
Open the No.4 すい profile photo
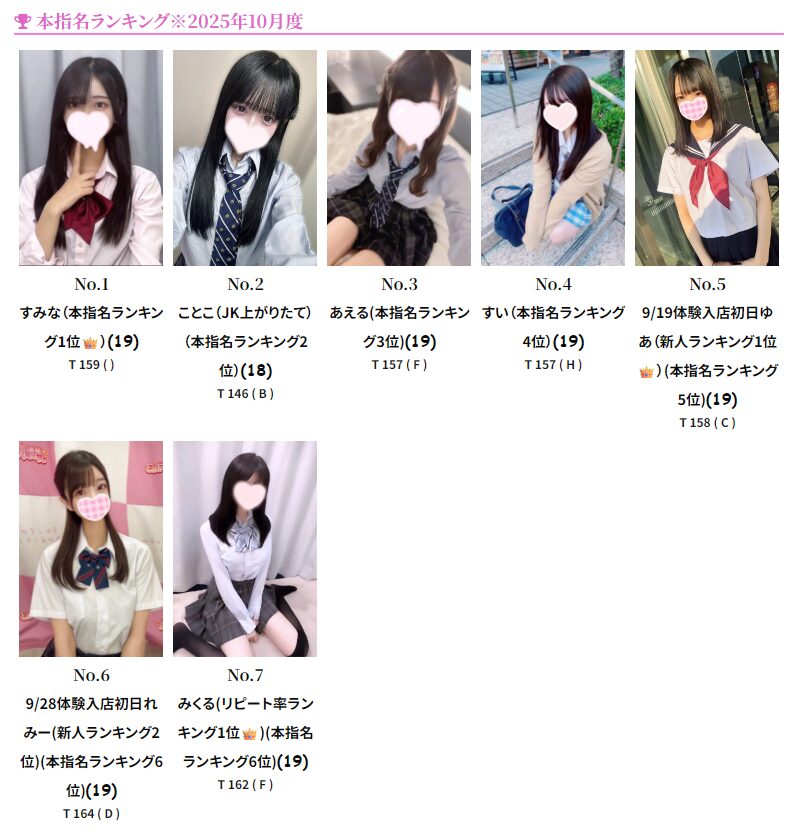(553, 158)
